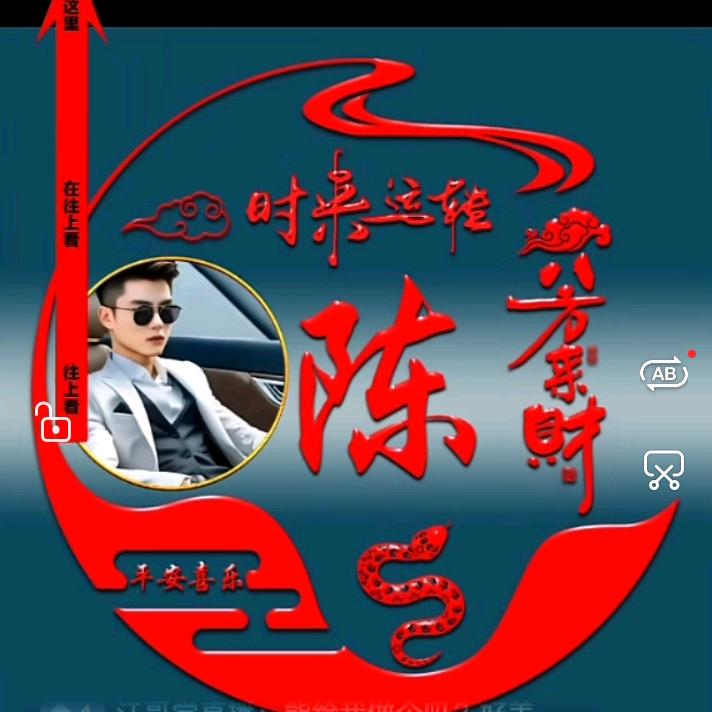Capture a clip with the scissors icon
Image resolution: width=712 pixels, height=712 pixels.
coord(663,470)
